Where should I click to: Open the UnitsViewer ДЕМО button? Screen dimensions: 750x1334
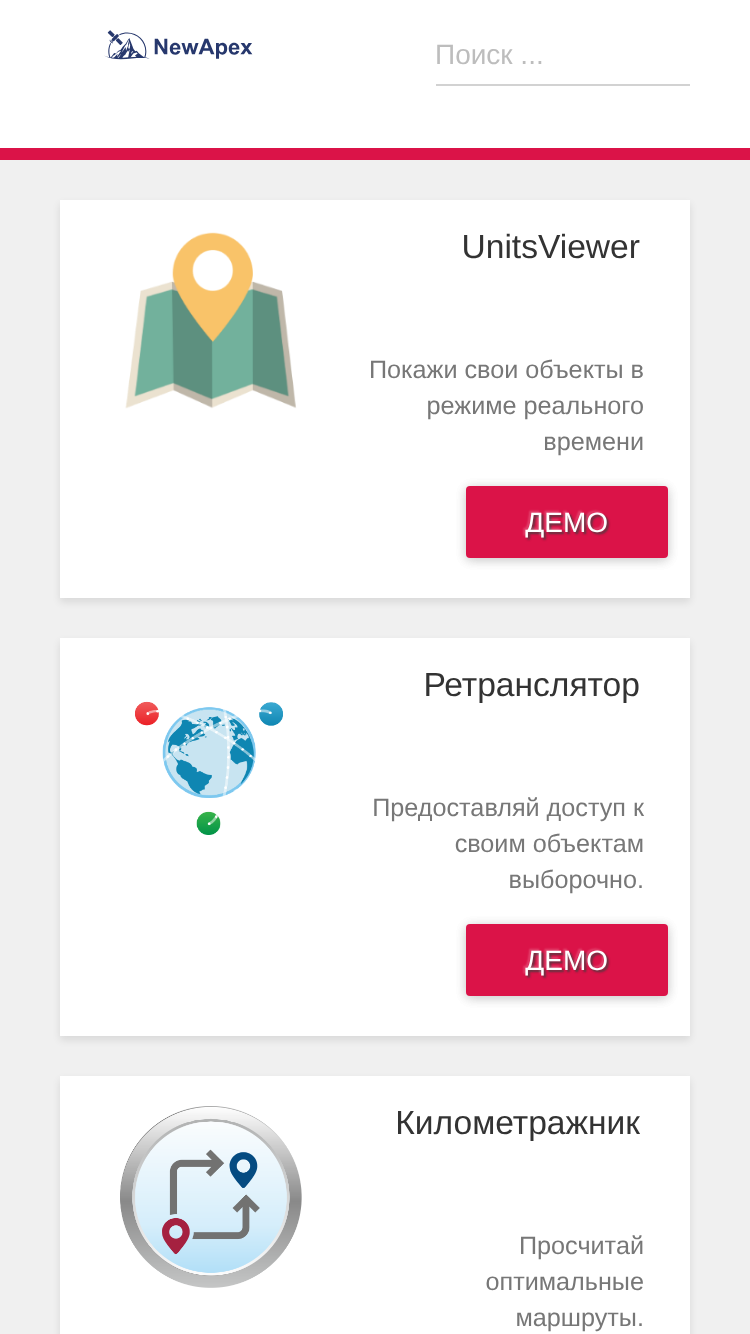pyautogui.click(x=567, y=522)
